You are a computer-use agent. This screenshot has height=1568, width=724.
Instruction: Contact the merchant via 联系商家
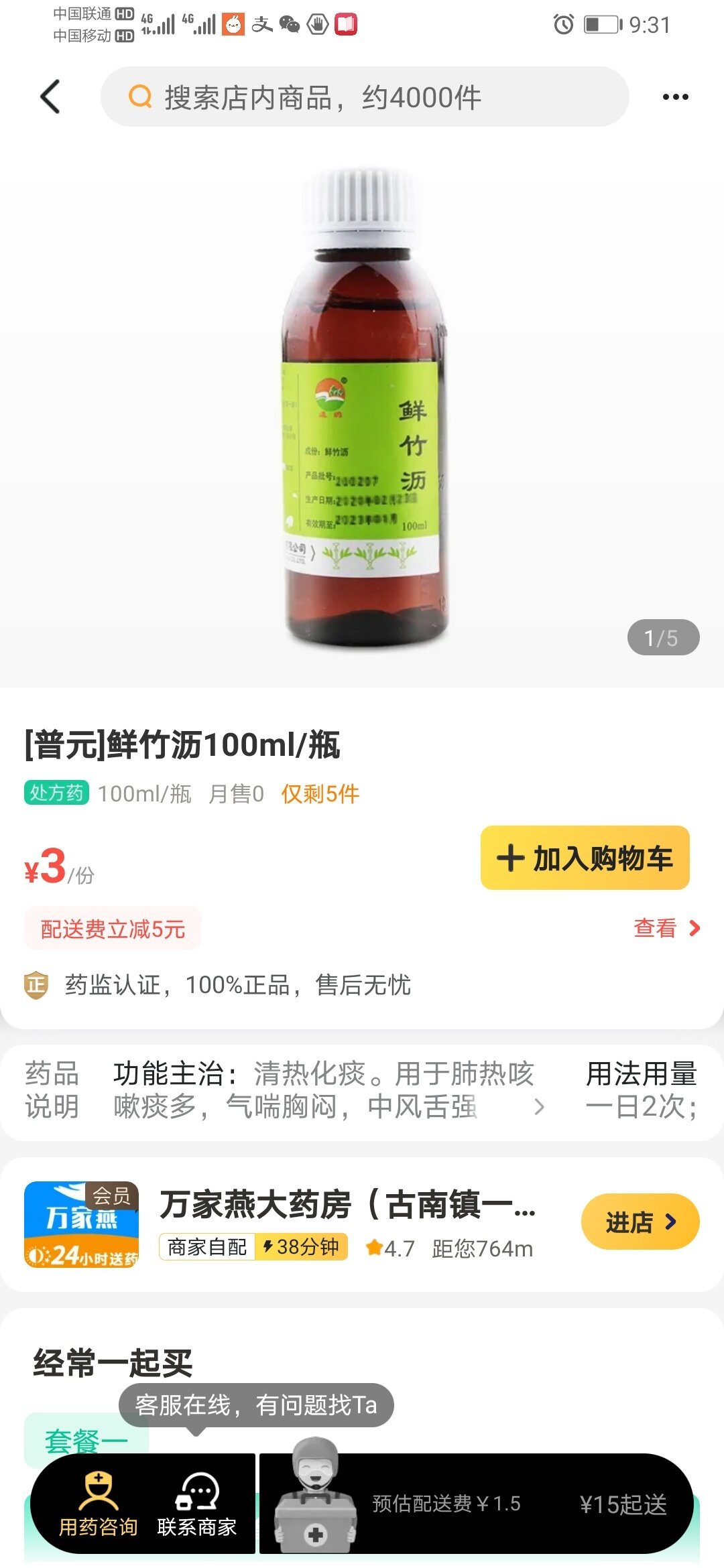point(197,1504)
